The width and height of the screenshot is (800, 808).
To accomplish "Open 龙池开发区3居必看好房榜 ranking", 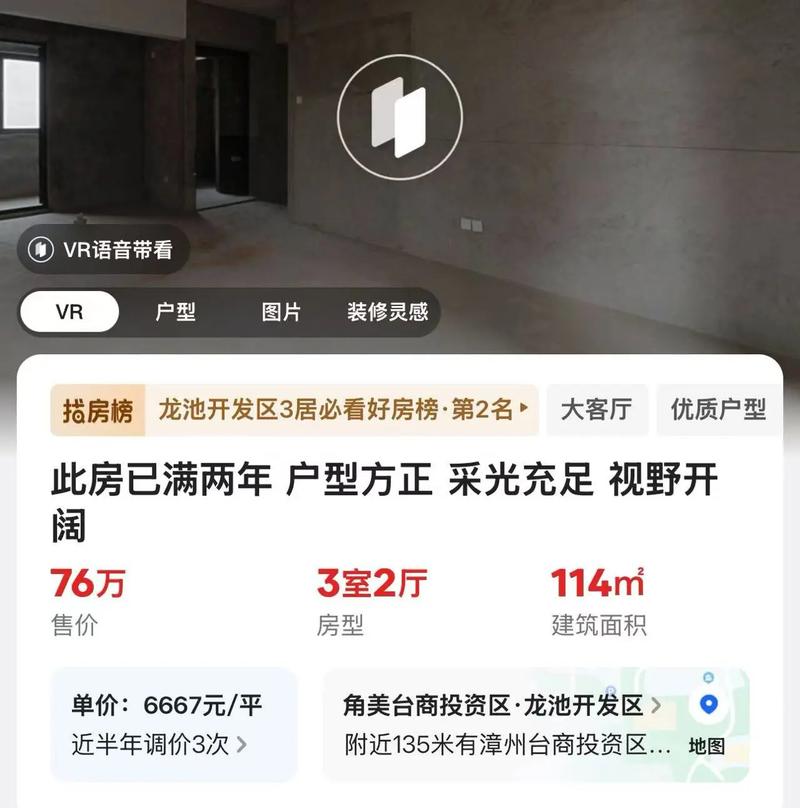I will coord(340,410).
